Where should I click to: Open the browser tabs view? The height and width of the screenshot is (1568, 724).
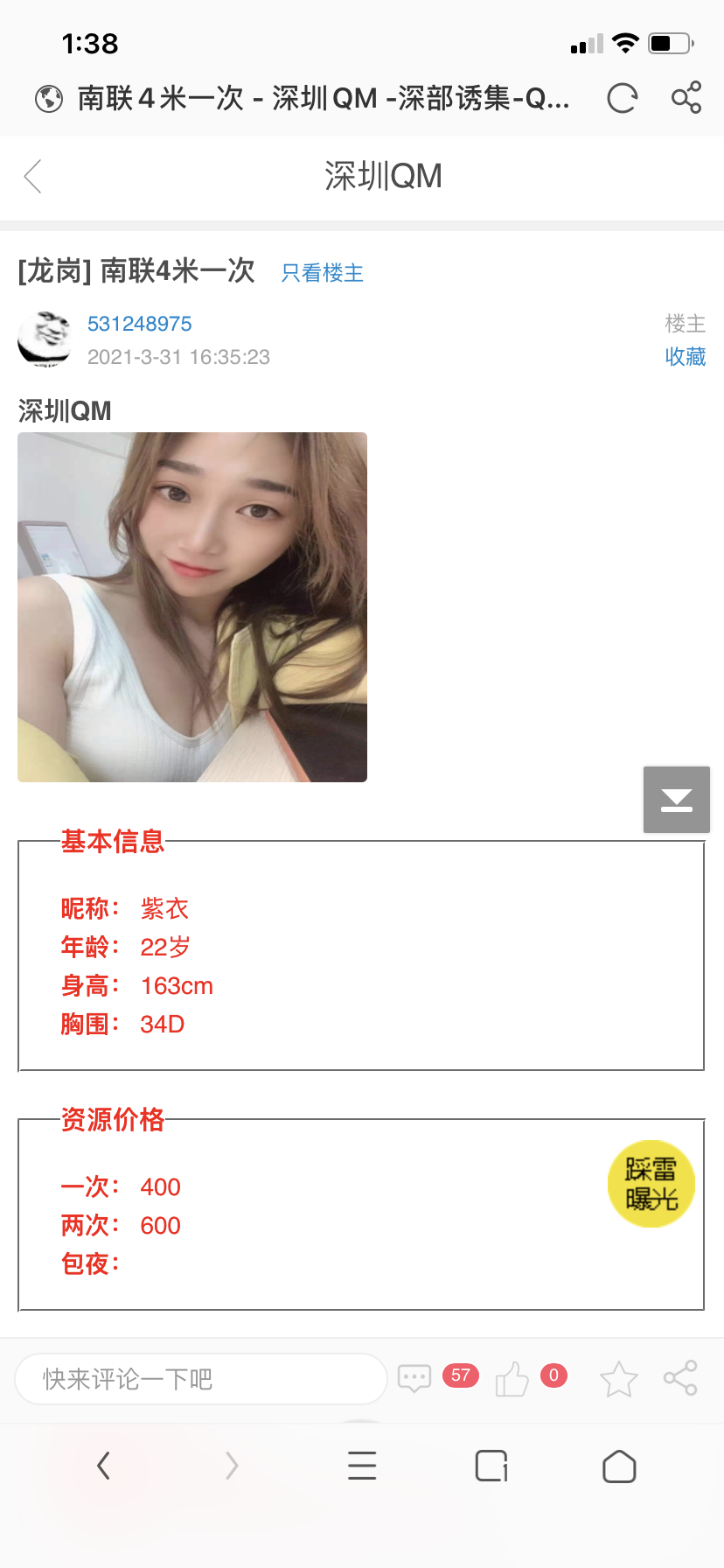tap(491, 1466)
